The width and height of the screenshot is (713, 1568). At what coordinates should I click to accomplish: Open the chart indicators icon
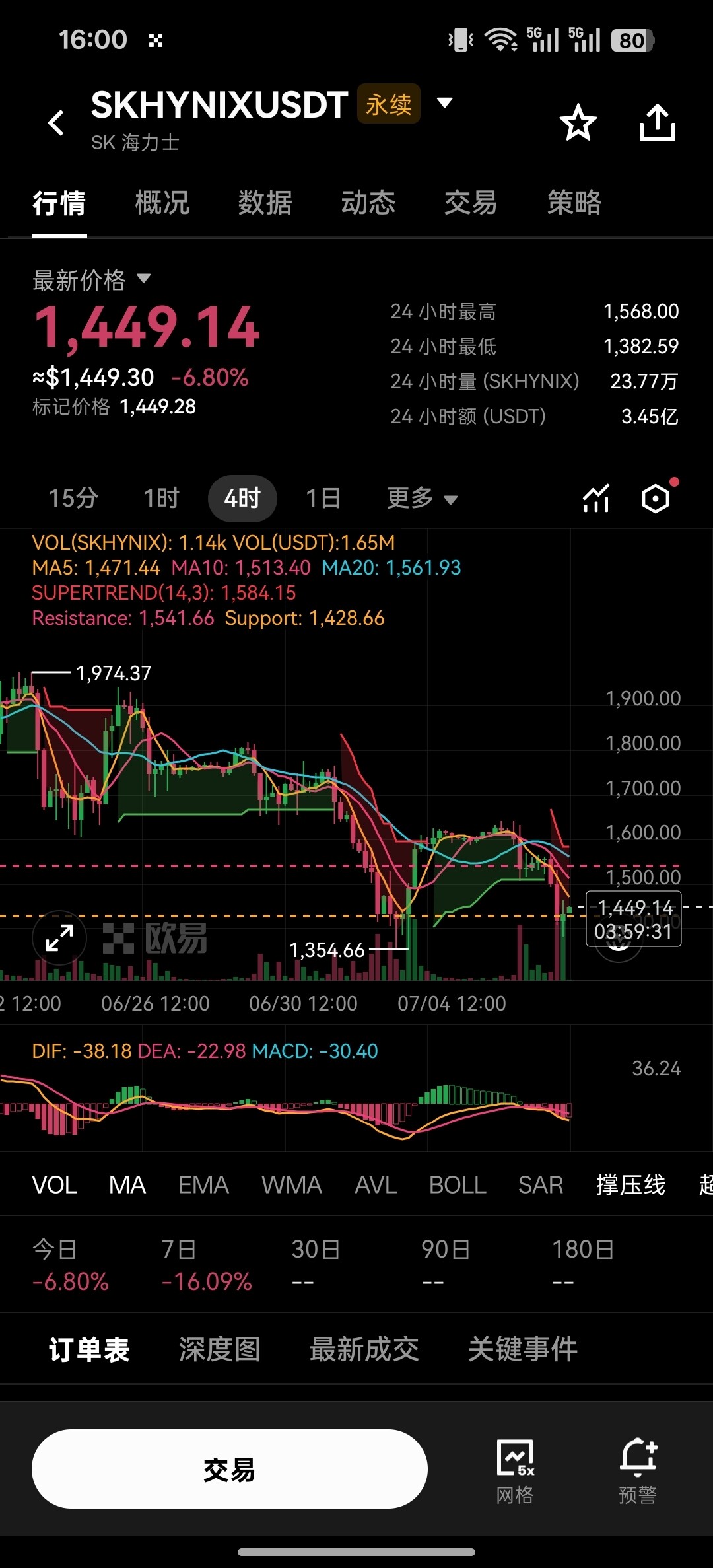(596, 498)
